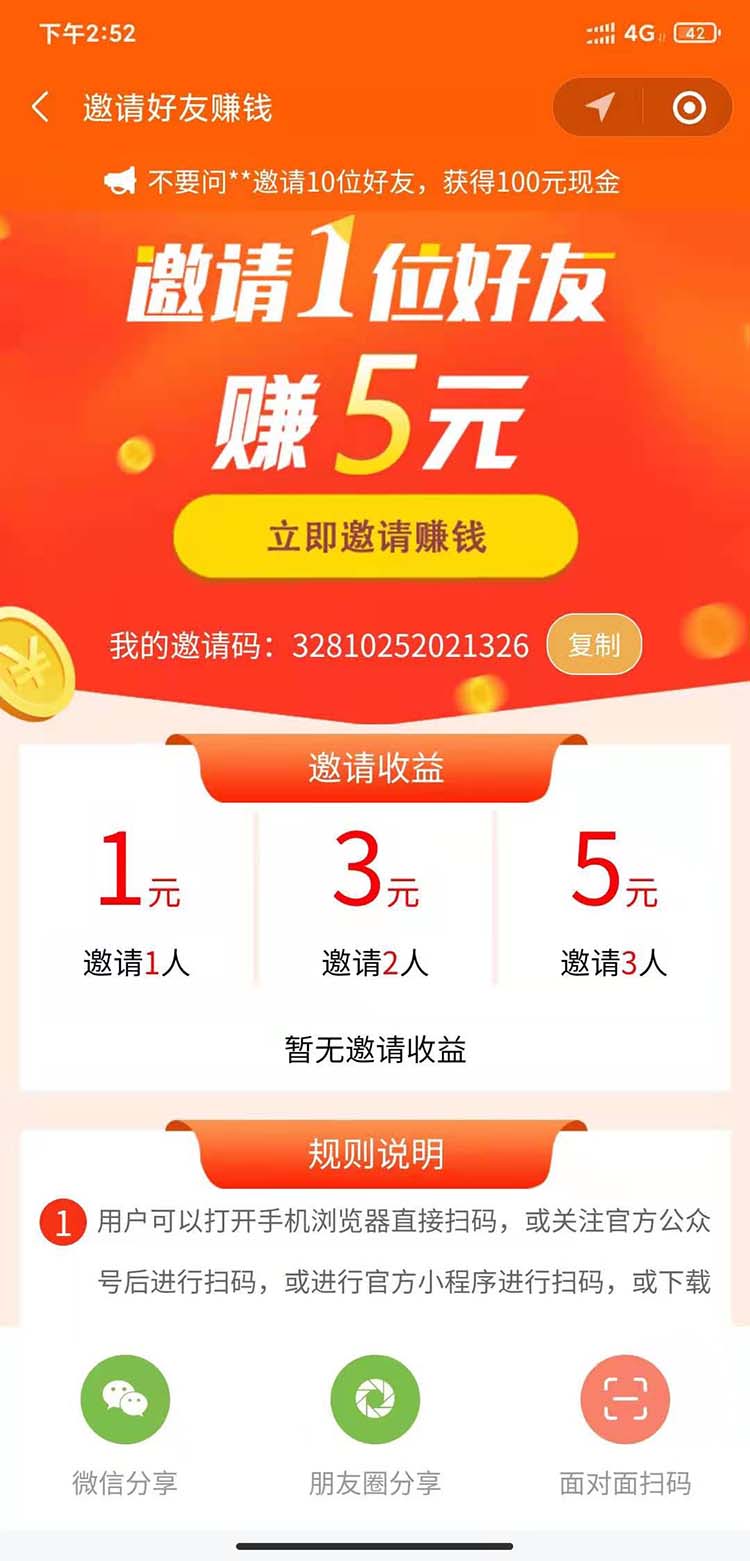Tap 立即邀请赚钱 button

pyautogui.click(x=375, y=536)
